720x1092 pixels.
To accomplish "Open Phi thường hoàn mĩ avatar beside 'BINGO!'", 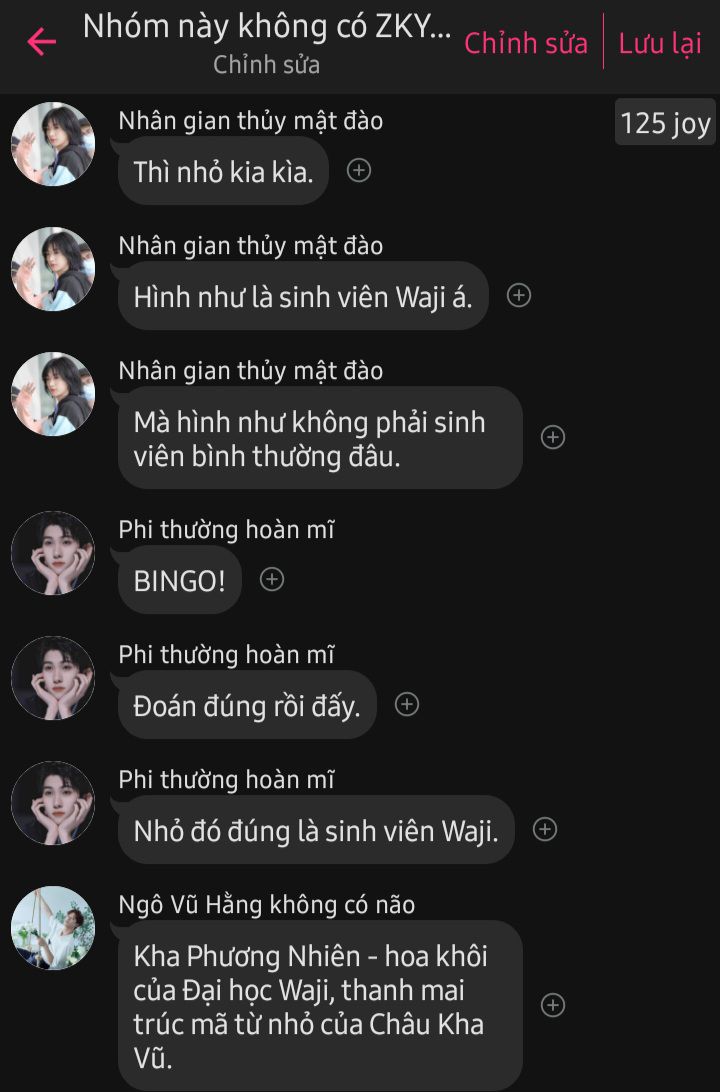I will point(53,553).
